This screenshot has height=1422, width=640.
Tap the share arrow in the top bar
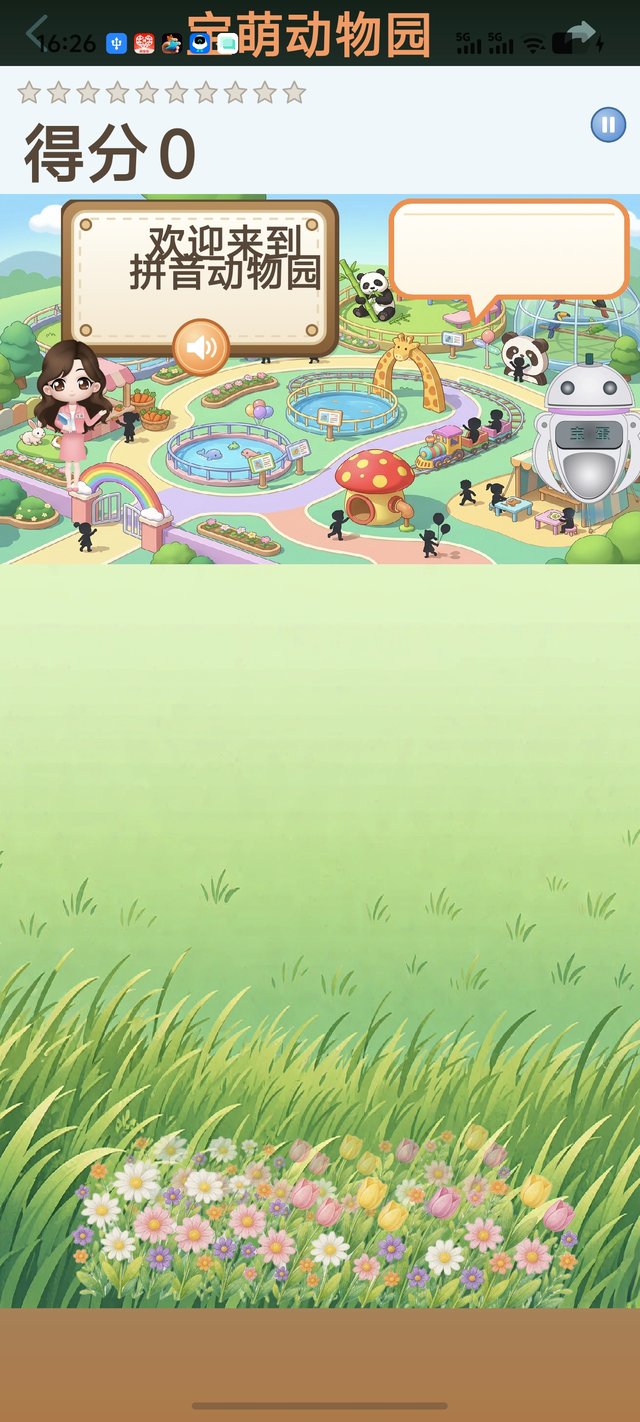point(581,33)
